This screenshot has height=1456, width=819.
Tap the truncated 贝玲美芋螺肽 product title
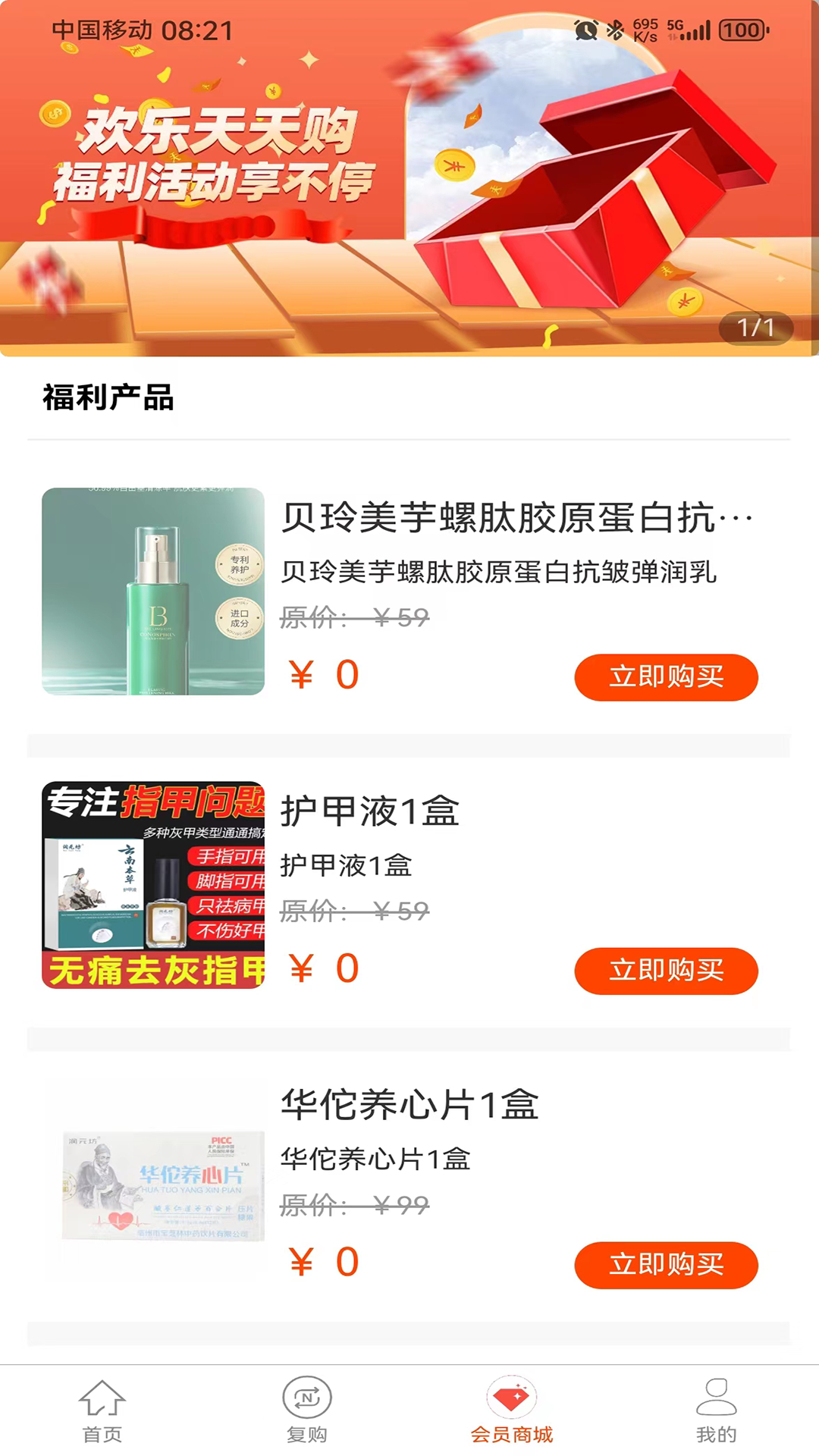(516, 516)
